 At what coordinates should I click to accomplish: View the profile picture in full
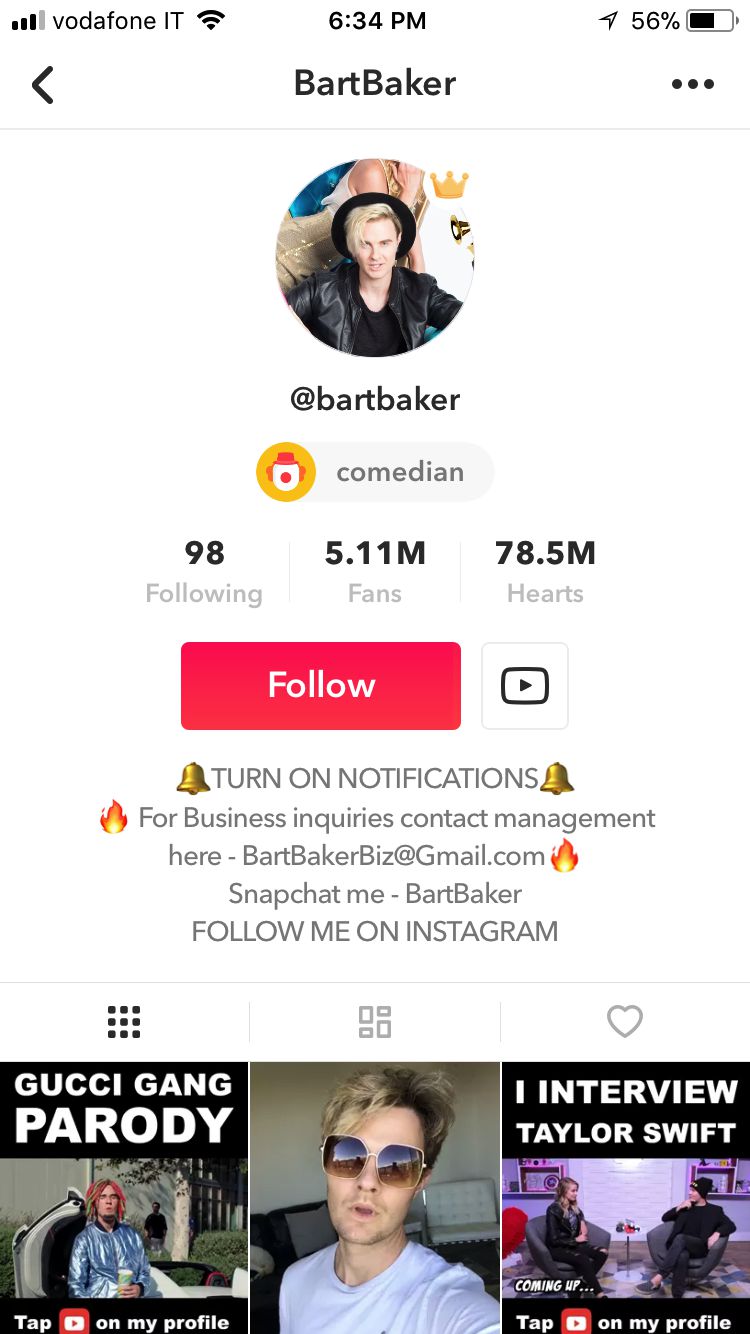(x=375, y=257)
